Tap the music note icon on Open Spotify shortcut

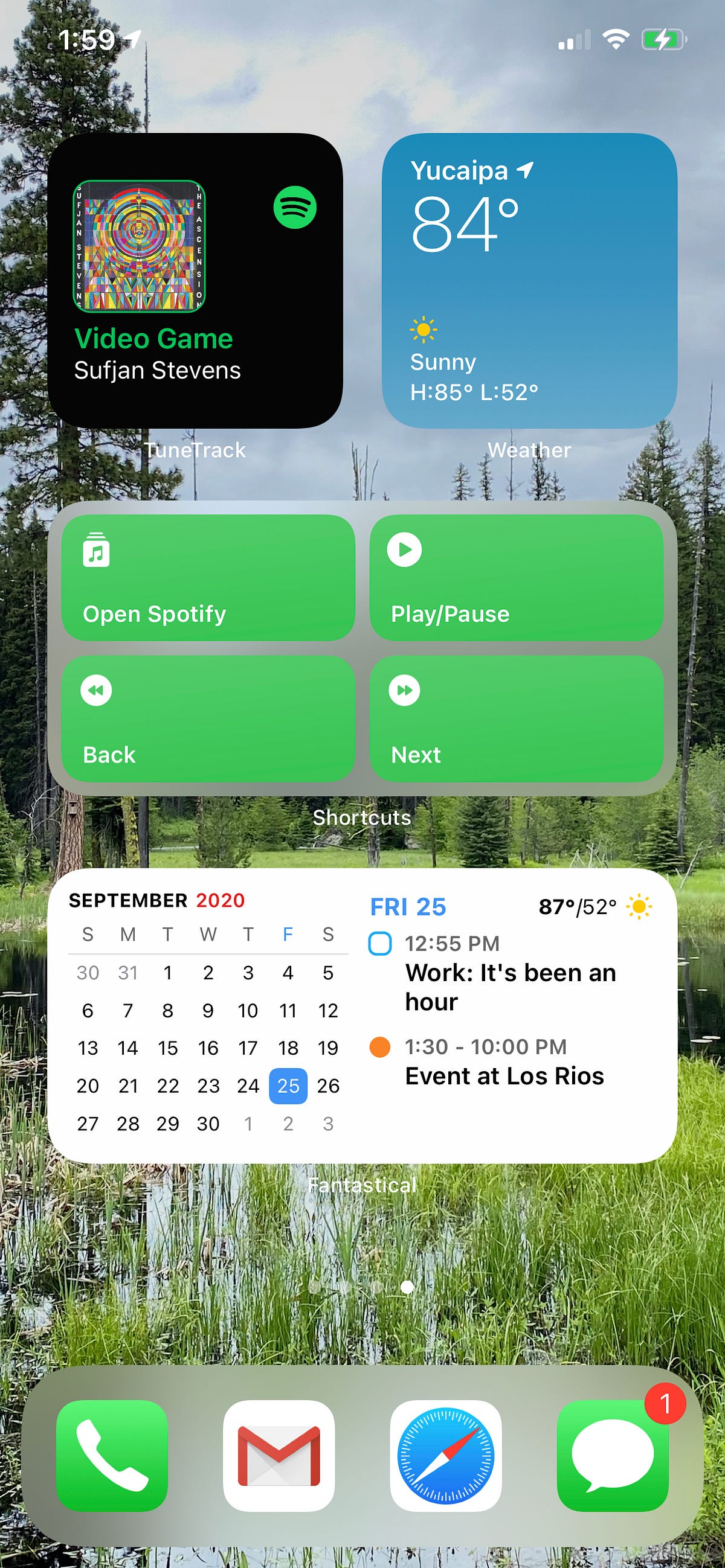95,549
